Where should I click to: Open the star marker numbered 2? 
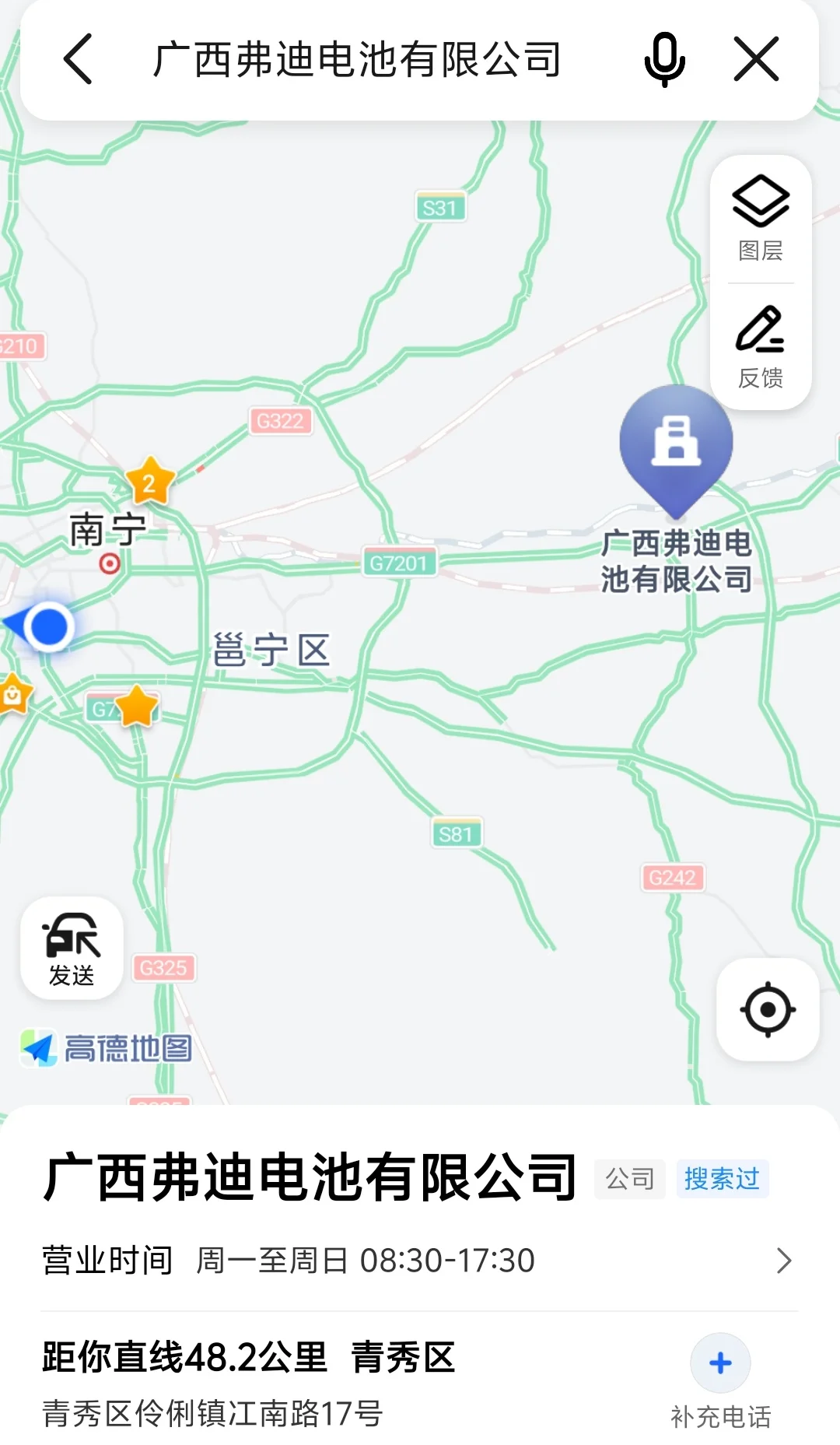149,482
